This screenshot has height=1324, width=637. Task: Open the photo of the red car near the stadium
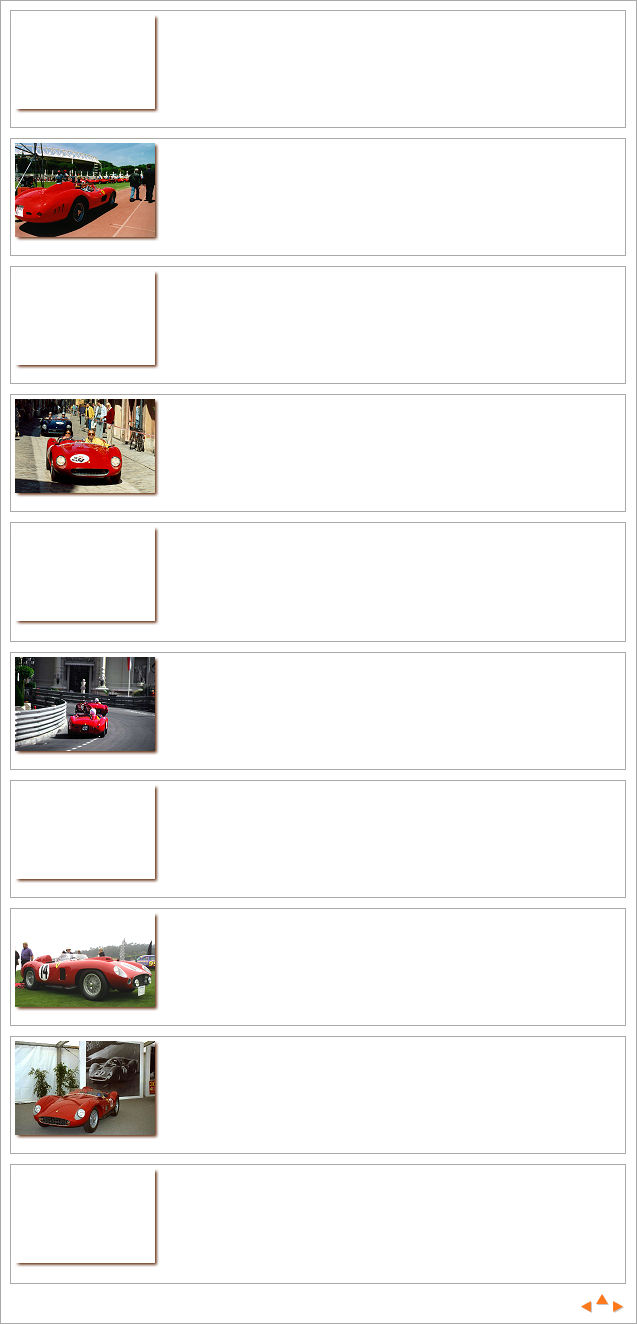85,190
